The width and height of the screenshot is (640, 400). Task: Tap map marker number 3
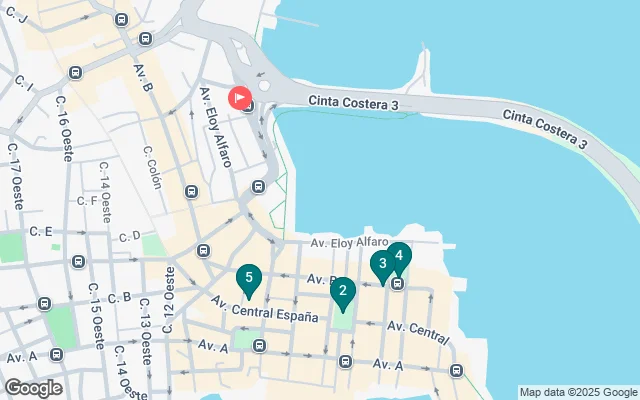point(382,264)
